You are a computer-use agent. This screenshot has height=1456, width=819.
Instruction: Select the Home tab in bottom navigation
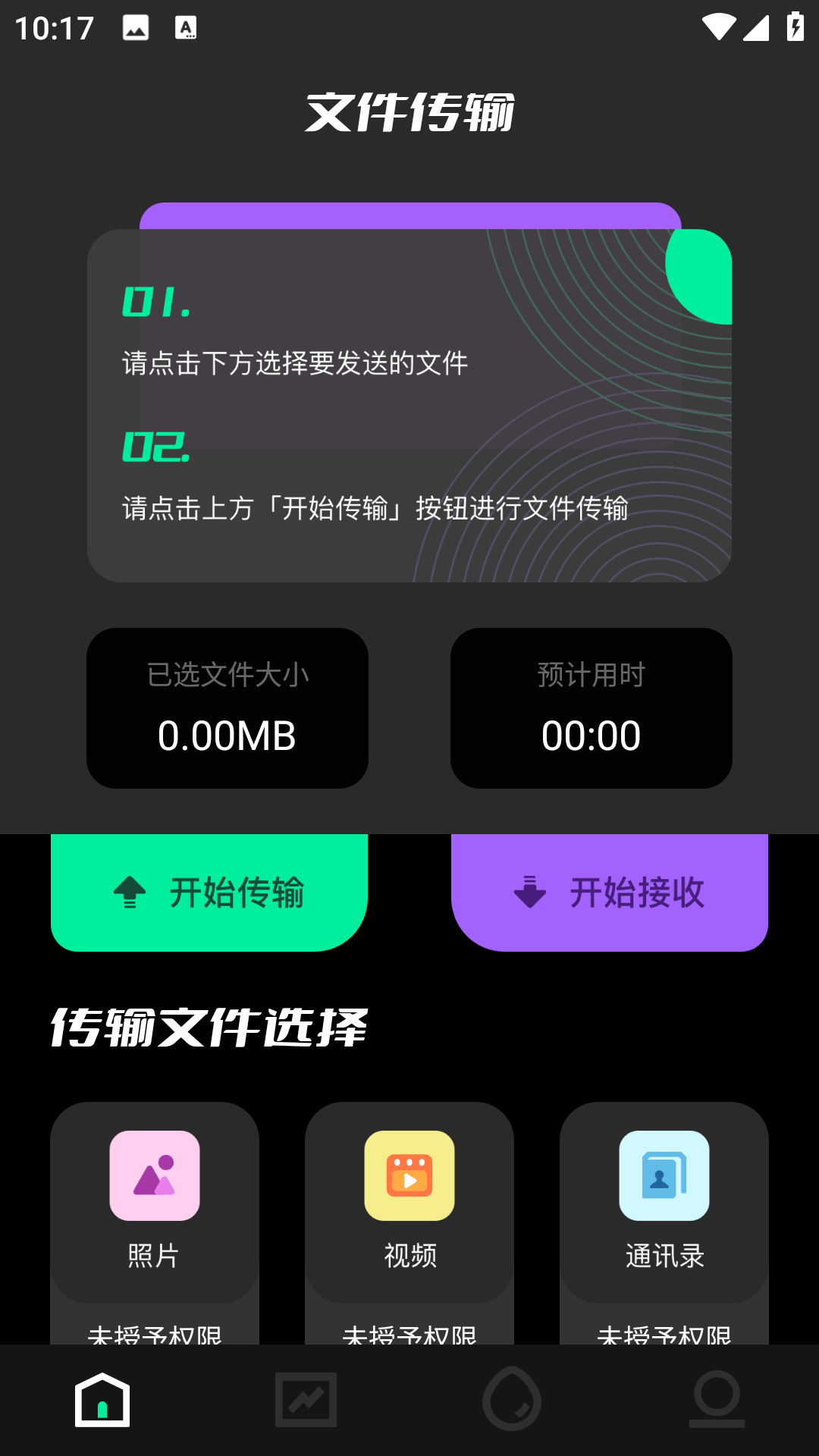click(102, 1401)
